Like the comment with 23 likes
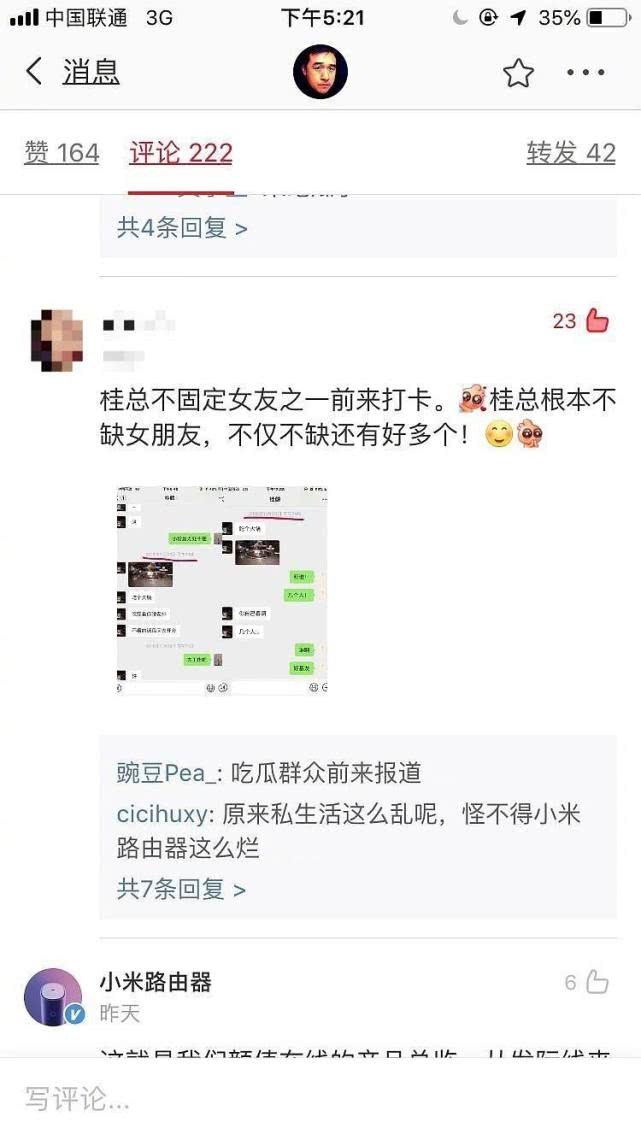This screenshot has height=1140, width=641. 597,321
